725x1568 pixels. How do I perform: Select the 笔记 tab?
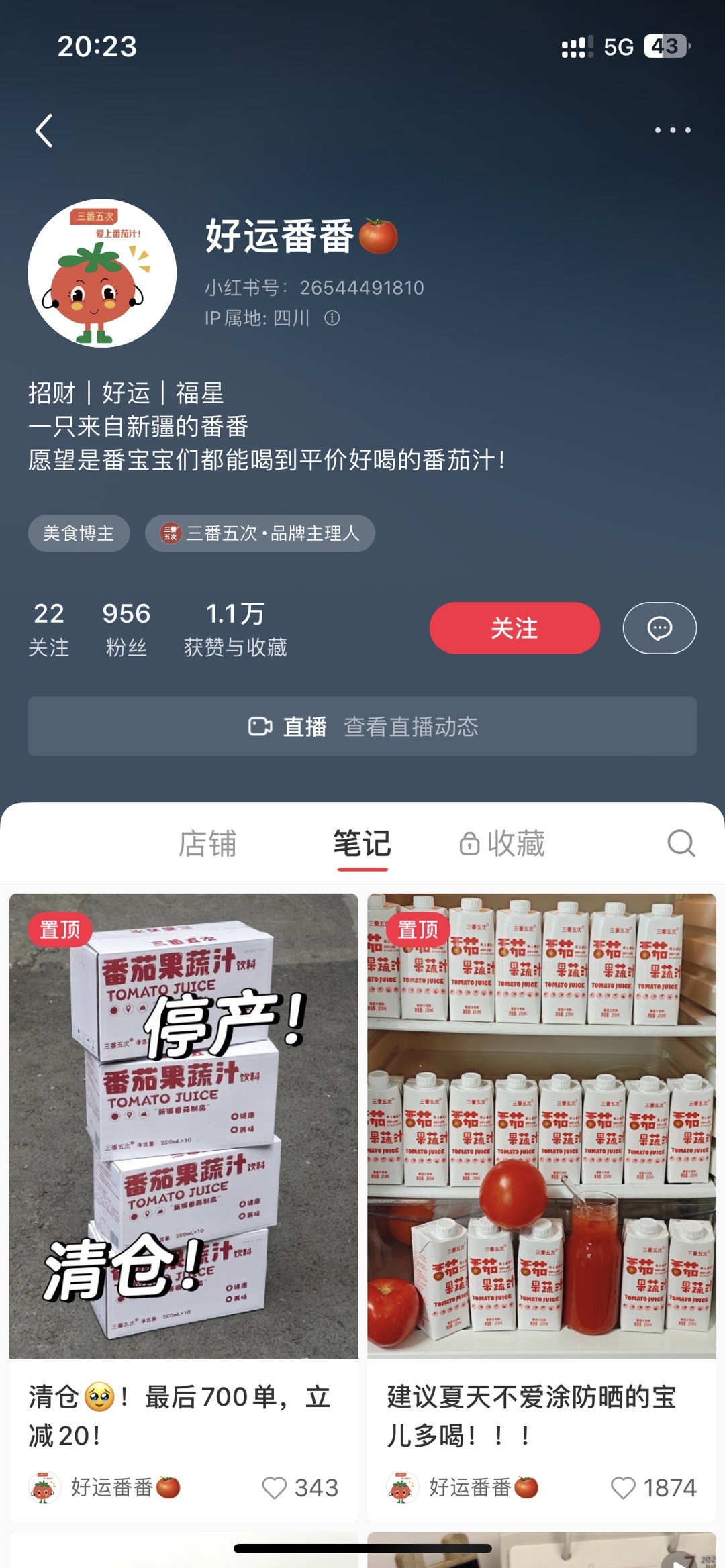tap(362, 843)
